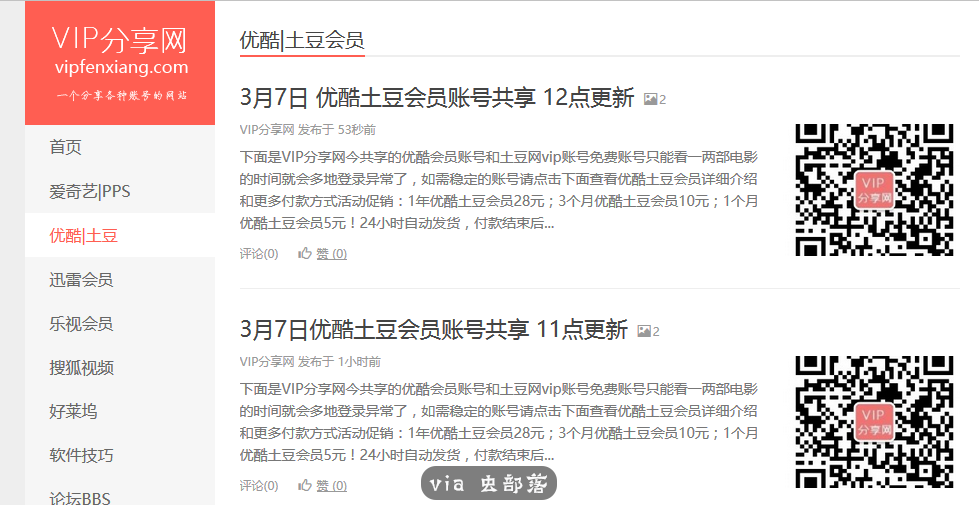Open the thumbnail of the 12点更新 post
Screen dimensions: 979x505
pos(873,190)
